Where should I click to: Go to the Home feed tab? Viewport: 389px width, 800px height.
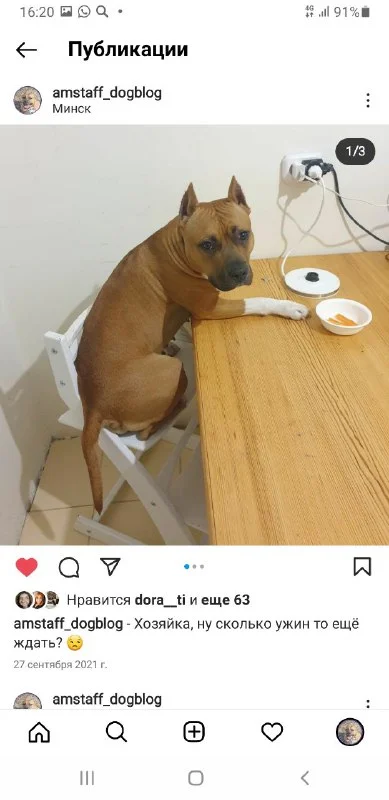point(39,733)
